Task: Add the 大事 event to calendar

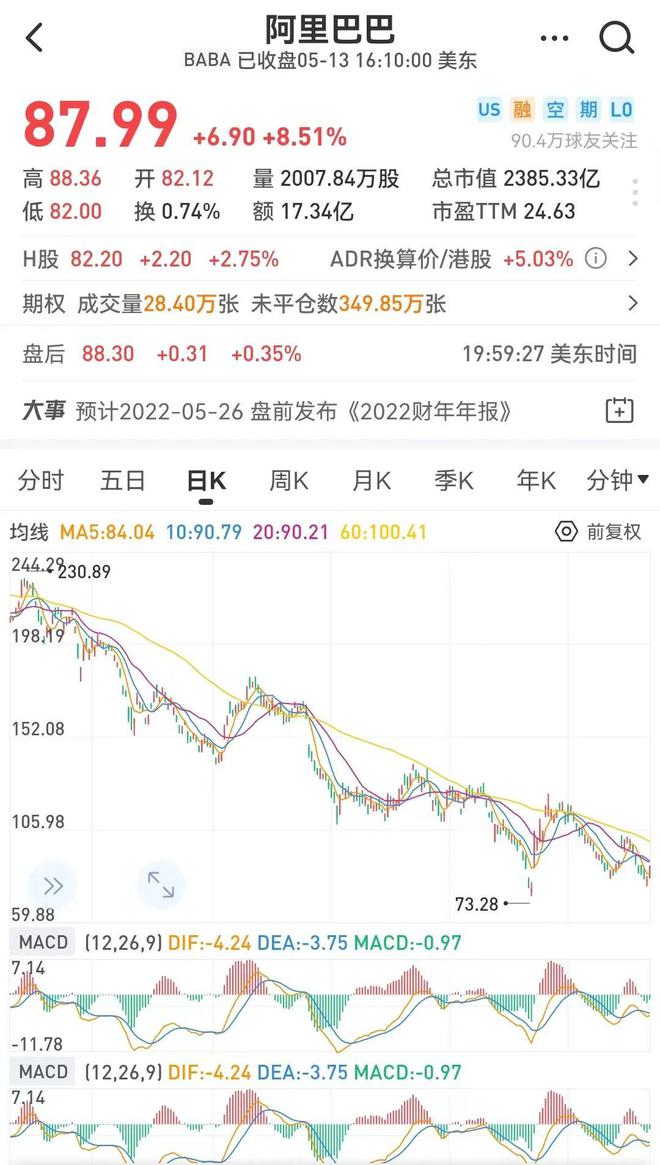Action: [x=620, y=410]
